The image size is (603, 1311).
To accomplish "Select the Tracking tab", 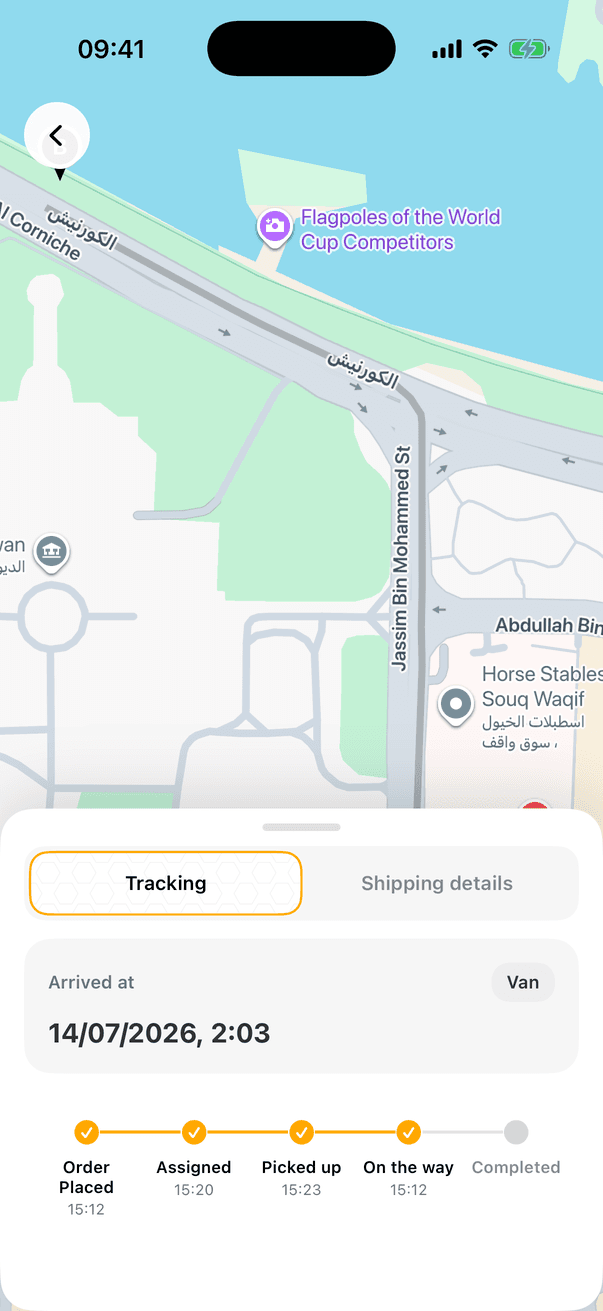I will coord(166,883).
